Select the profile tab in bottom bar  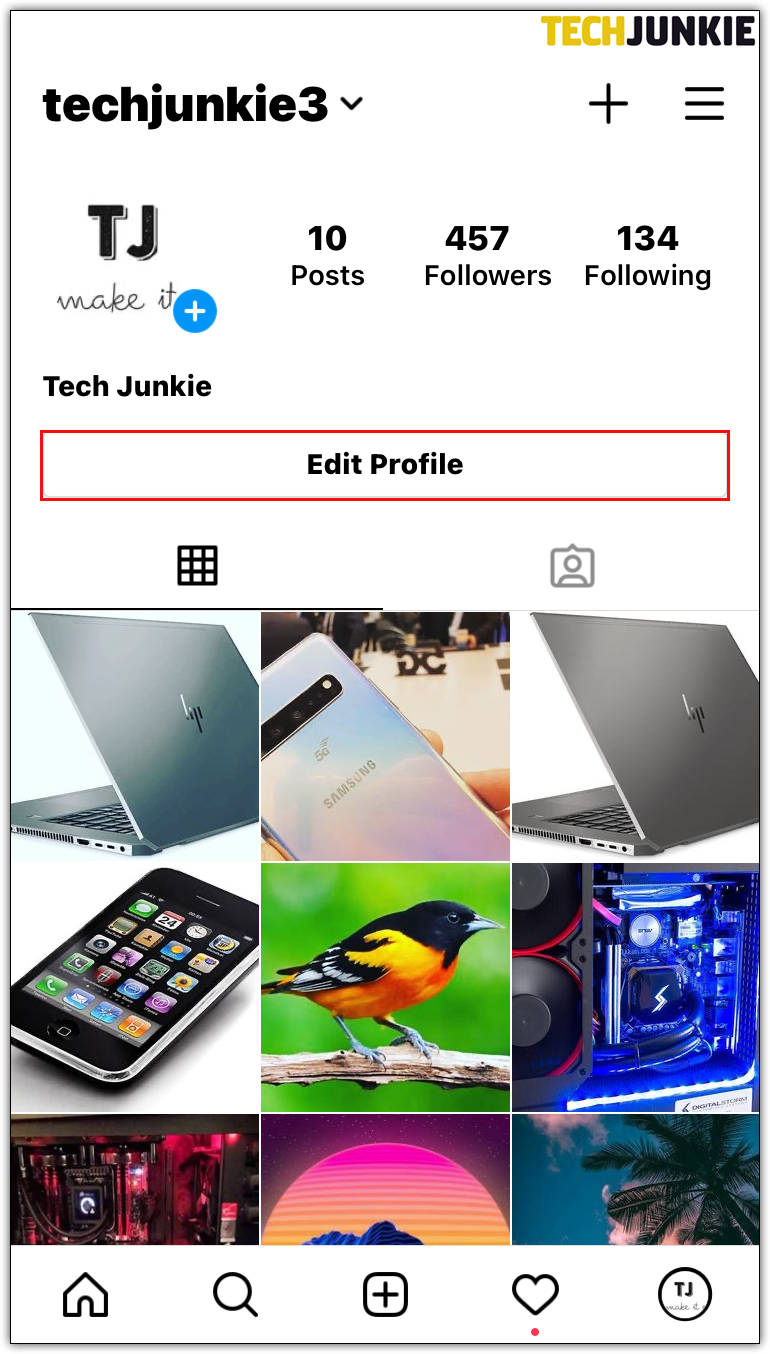(685, 1296)
